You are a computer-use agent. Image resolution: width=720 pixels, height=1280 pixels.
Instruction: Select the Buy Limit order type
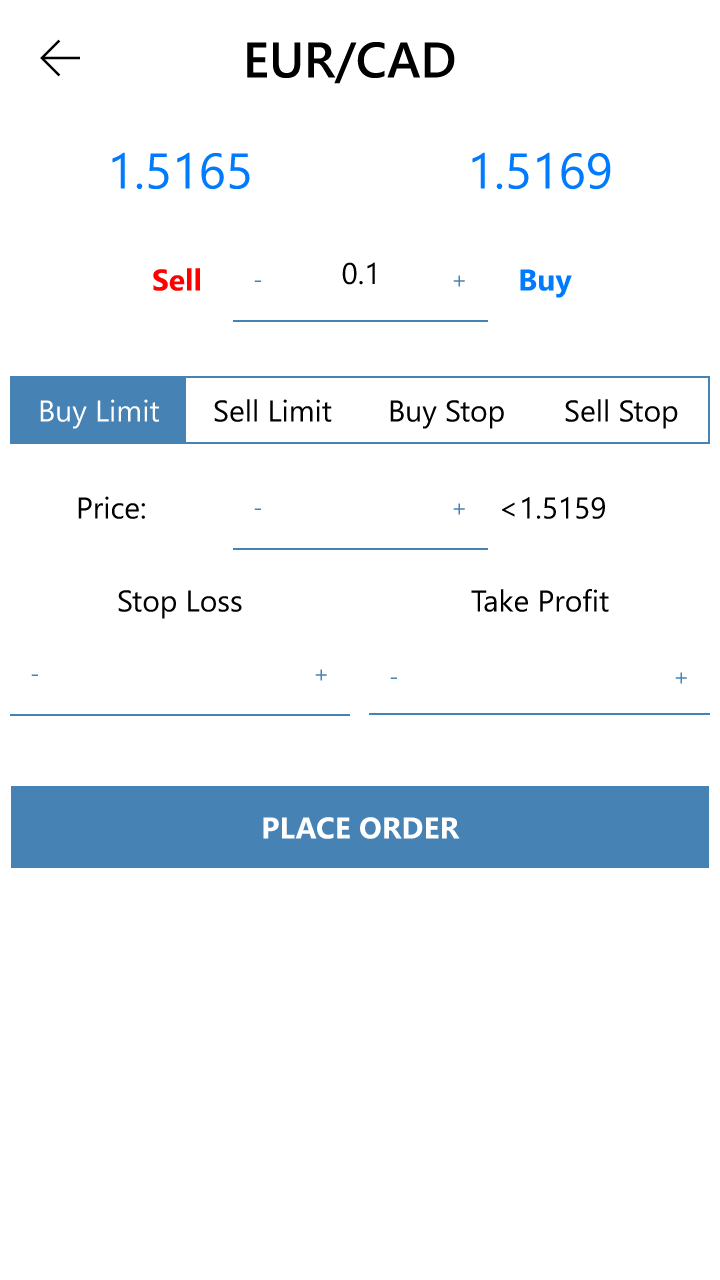[x=99, y=411]
